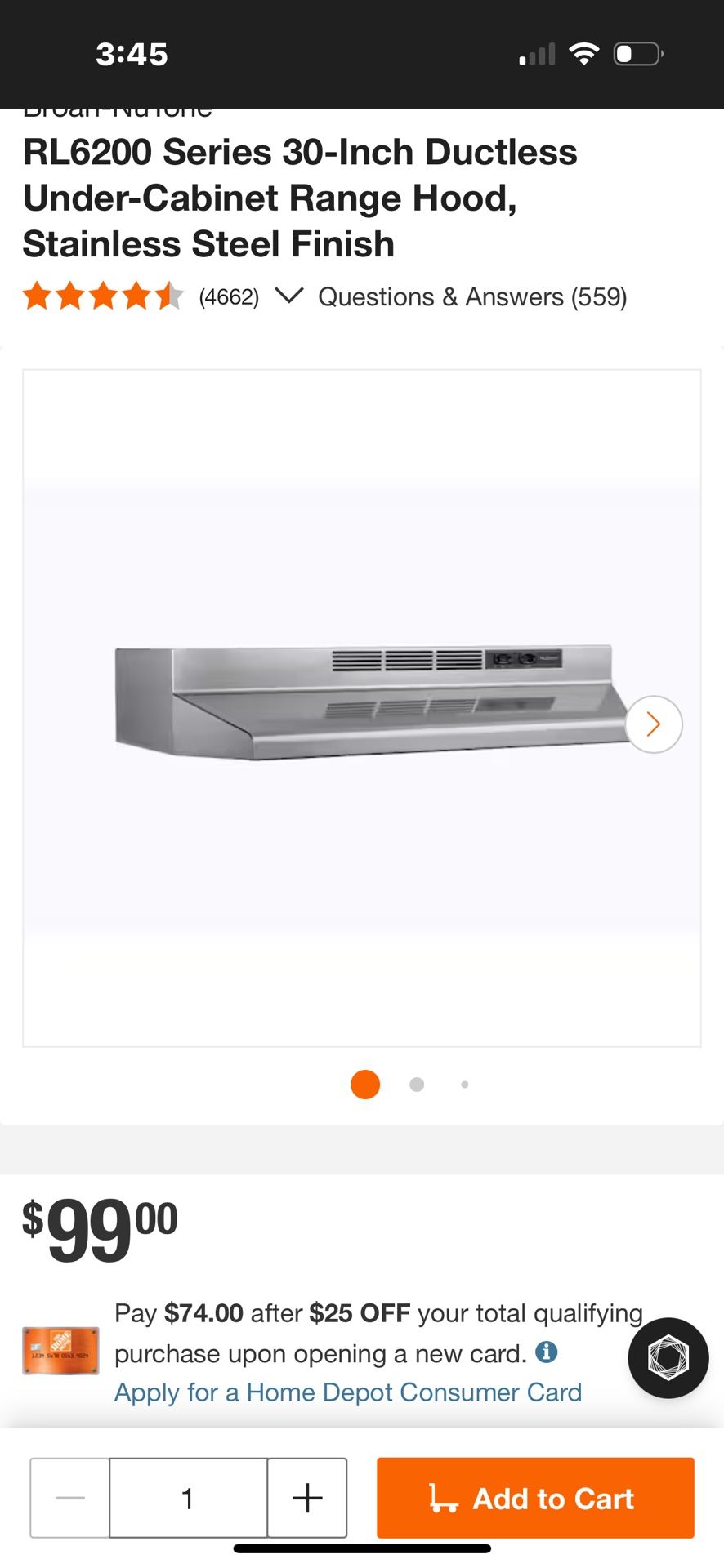Viewport: 724px width, 1568px height.
Task: Open Questions & Answers (559)
Action: (472, 296)
